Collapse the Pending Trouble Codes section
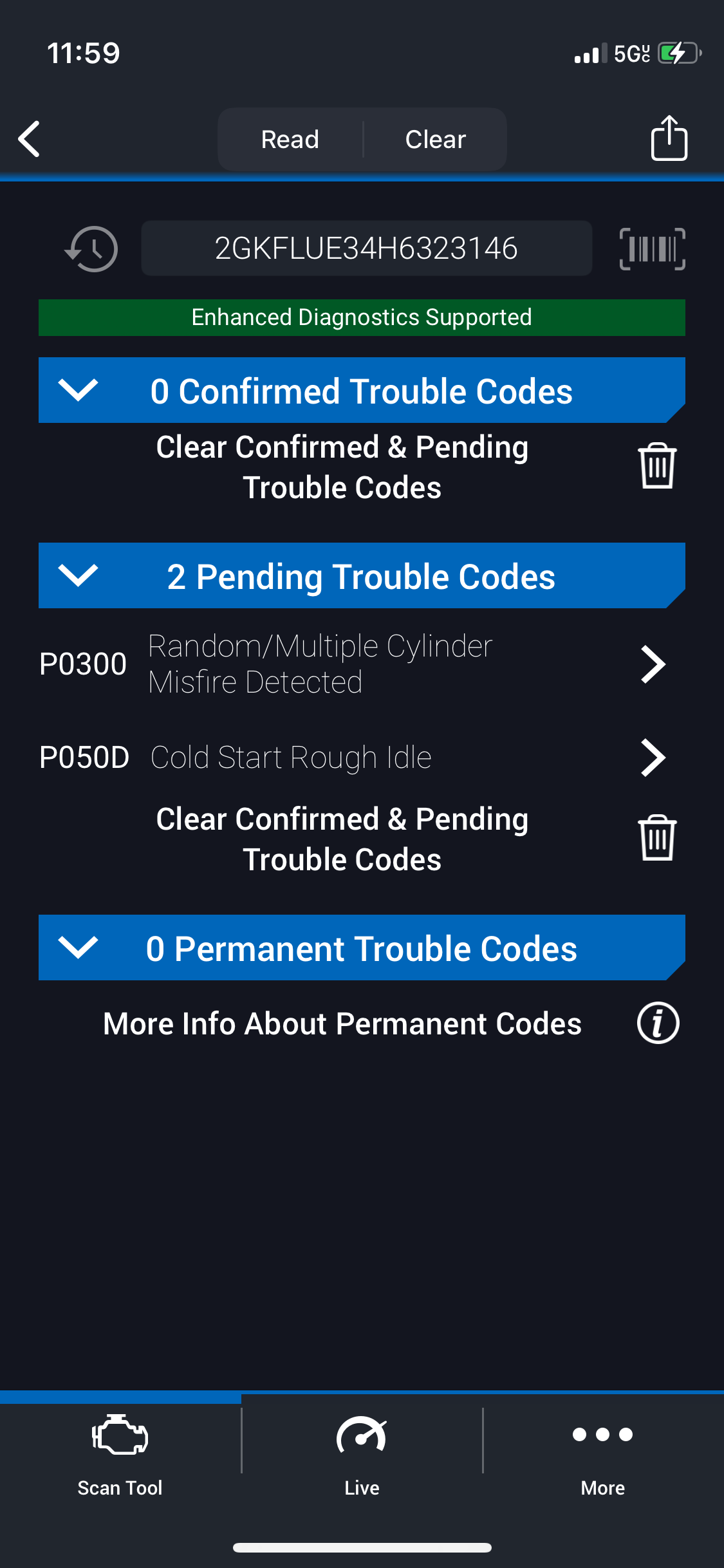Viewport: 724px width, 1568px height. point(78,575)
